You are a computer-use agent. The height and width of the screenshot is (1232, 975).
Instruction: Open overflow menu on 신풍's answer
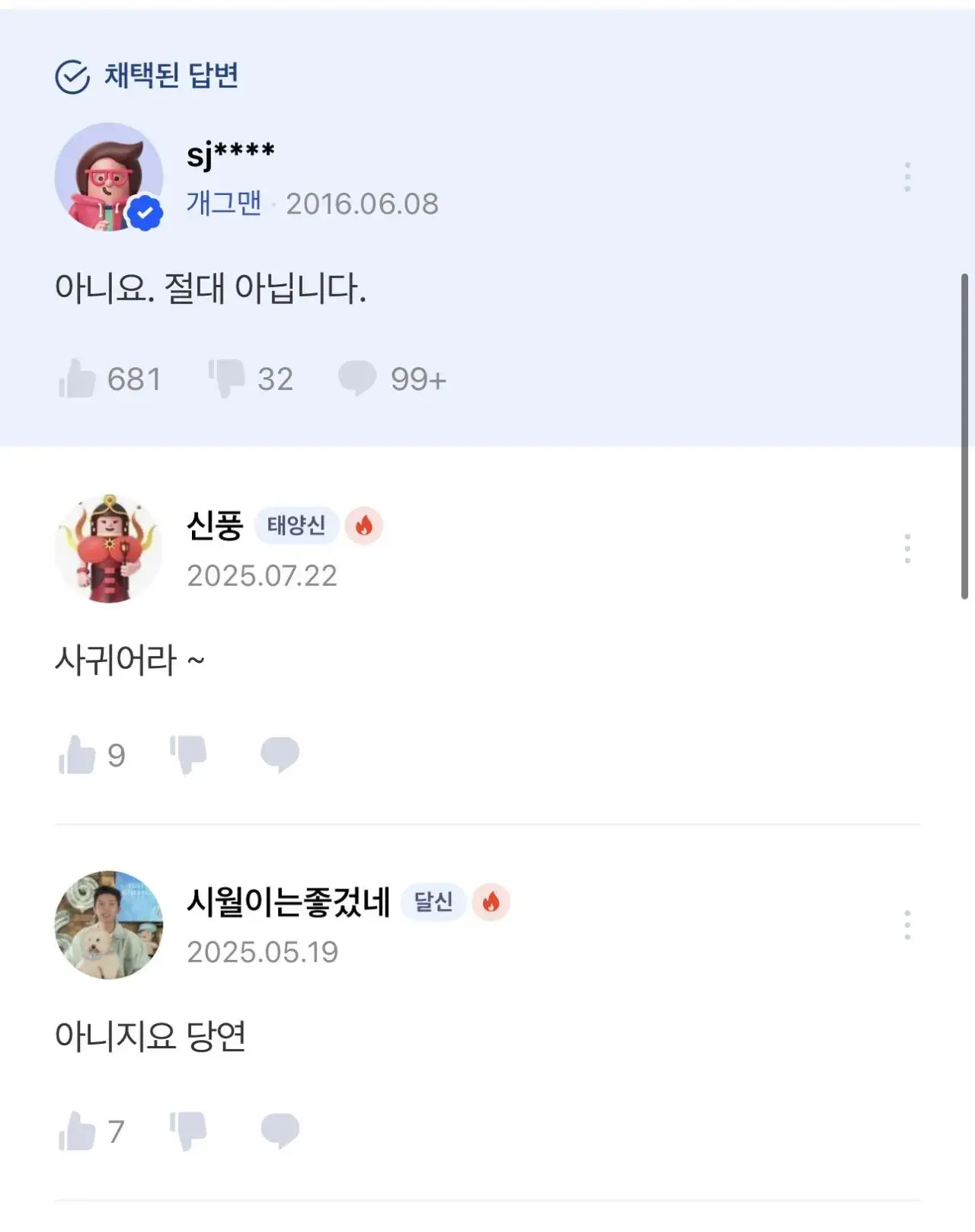coord(906,549)
